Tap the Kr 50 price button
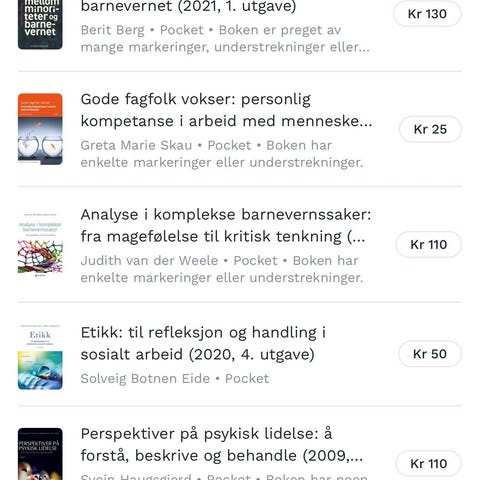Viewport: 480px width, 480px height. click(430, 354)
